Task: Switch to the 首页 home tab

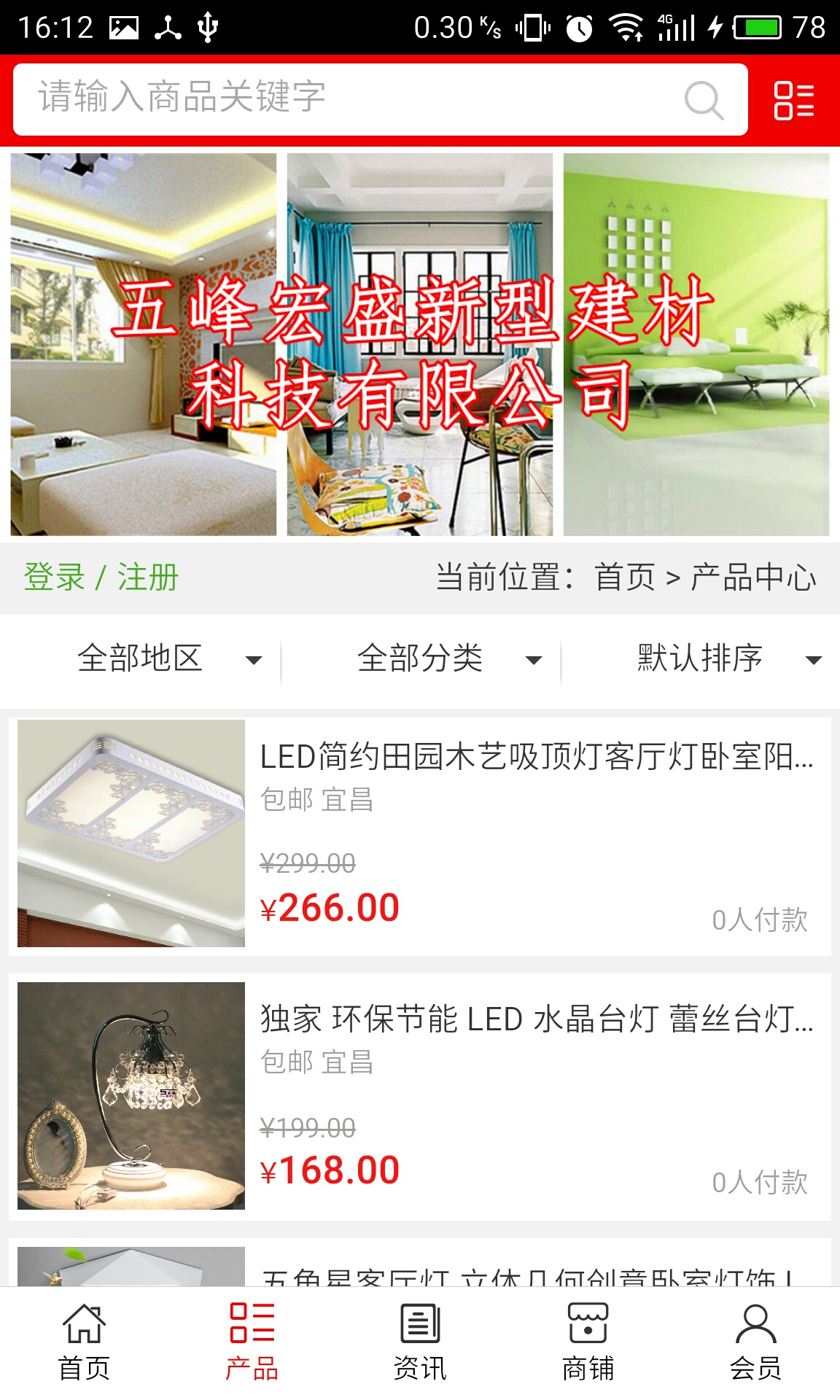Action: coord(84,1343)
